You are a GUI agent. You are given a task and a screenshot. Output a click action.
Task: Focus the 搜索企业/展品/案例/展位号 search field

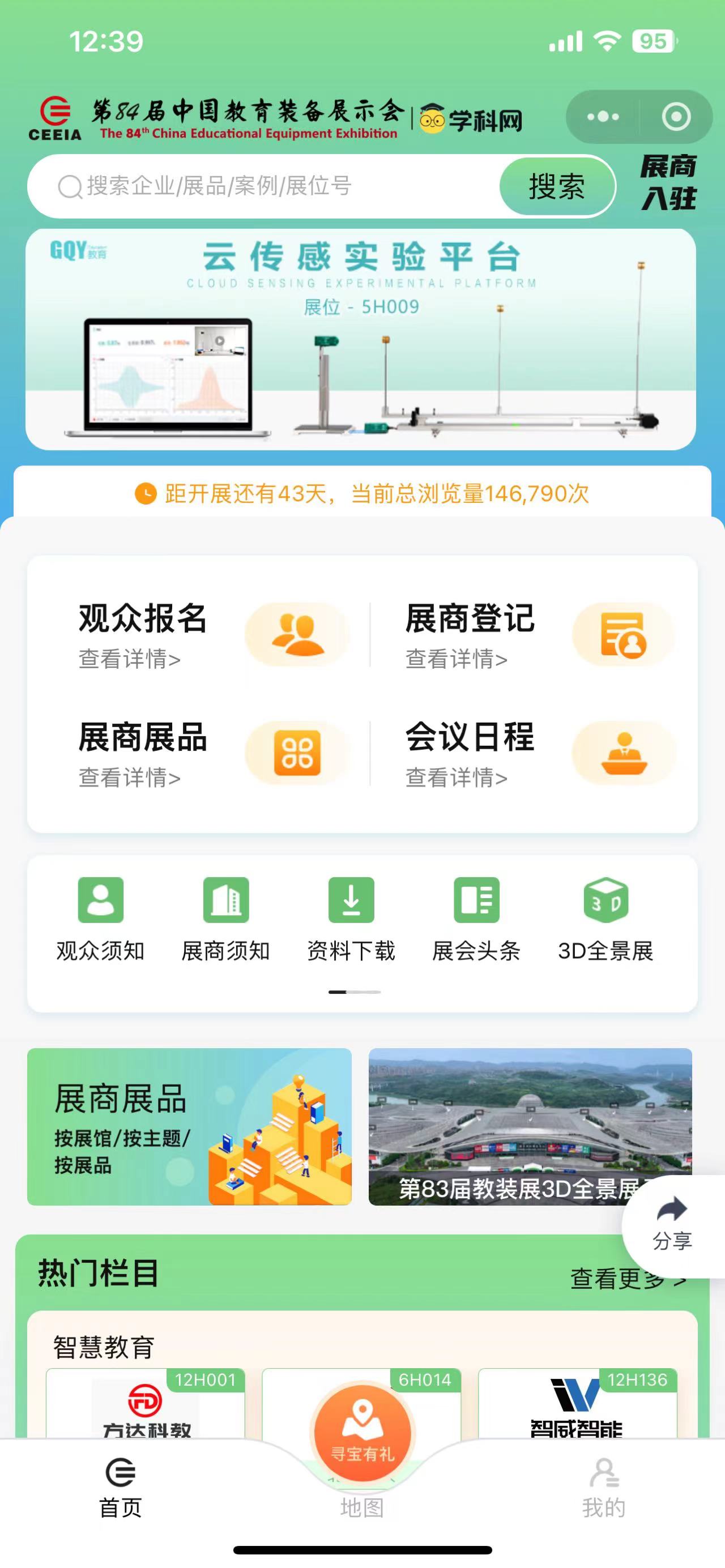268,186
